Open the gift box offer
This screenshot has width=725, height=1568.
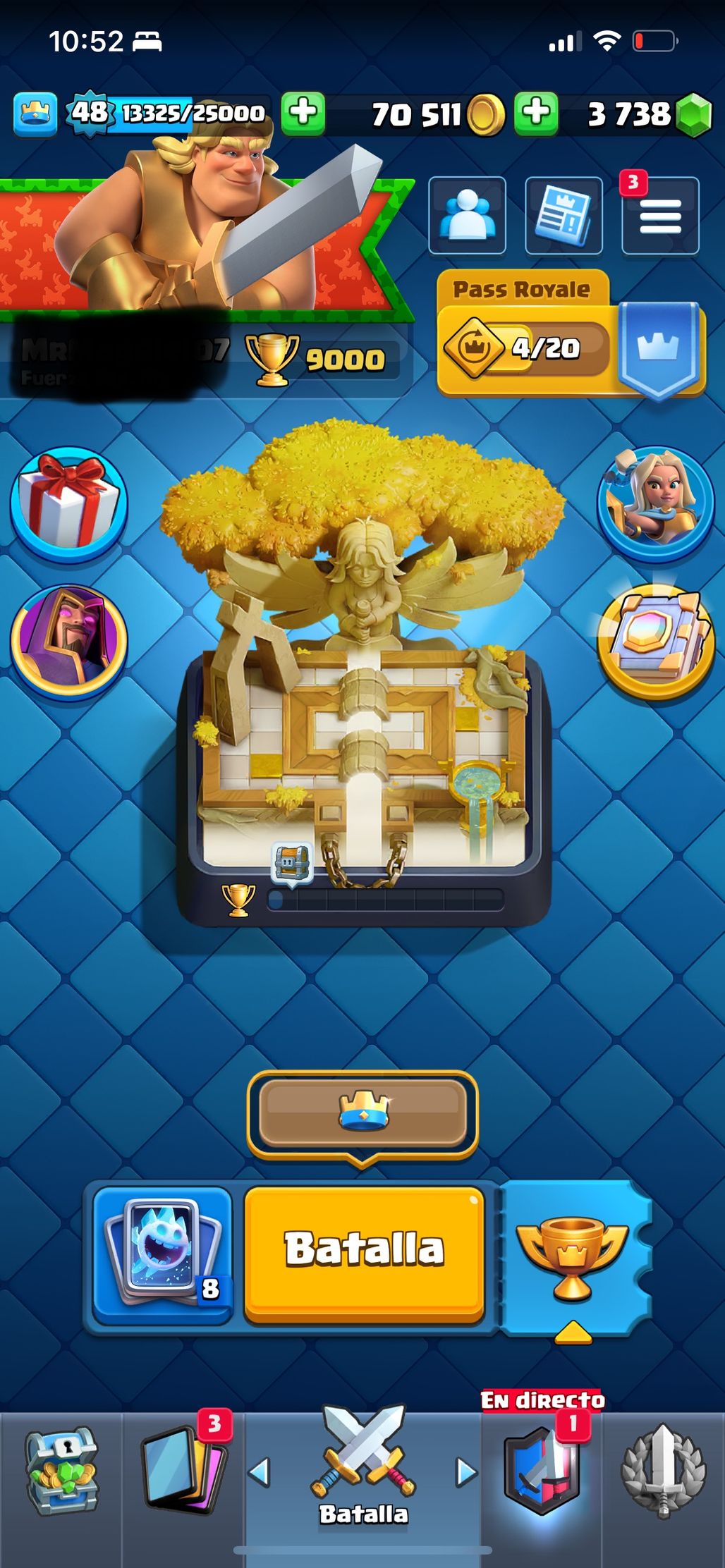click(68, 503)
